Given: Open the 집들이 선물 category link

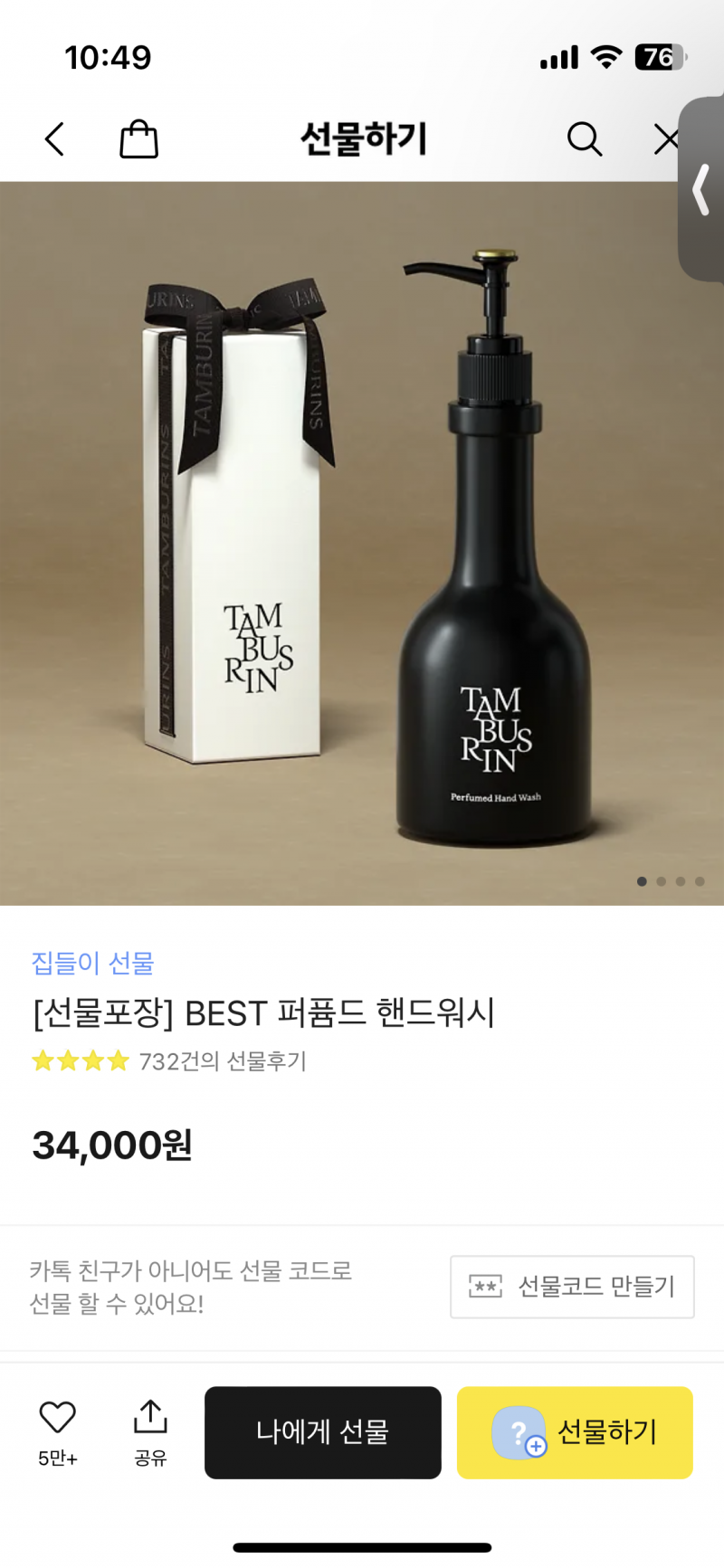Looking at the screenshot, I should coord(92,963).
